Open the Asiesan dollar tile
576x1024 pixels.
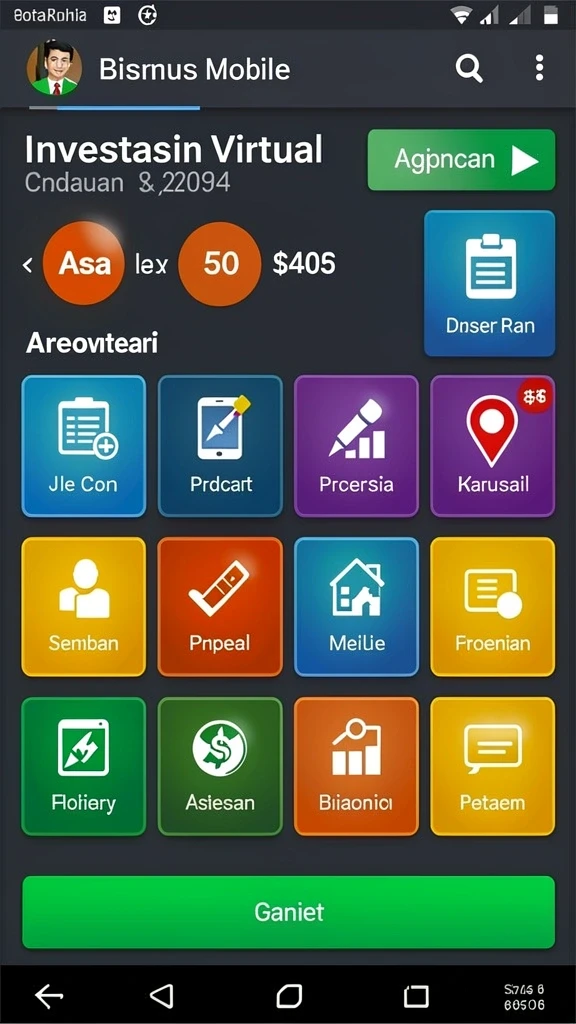(x=221, y=767)
